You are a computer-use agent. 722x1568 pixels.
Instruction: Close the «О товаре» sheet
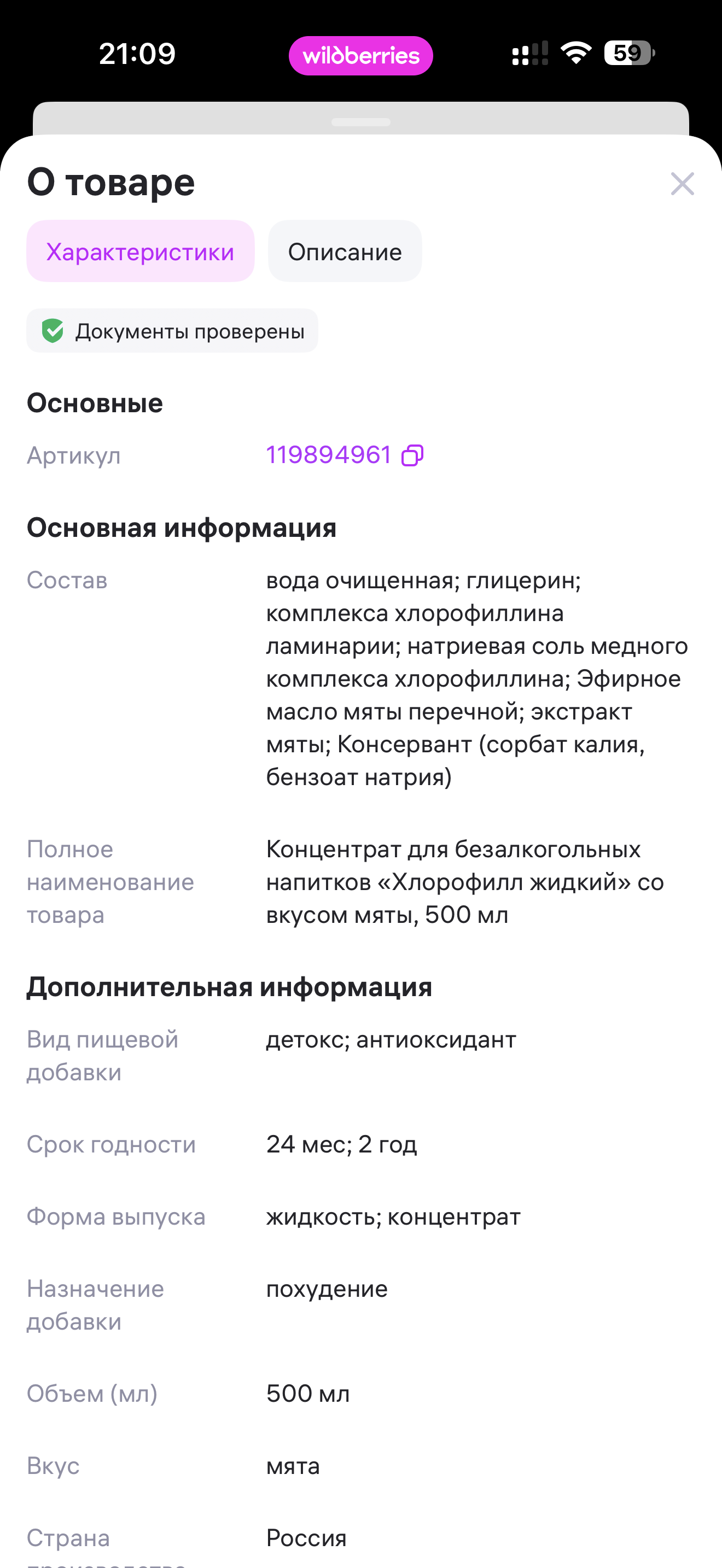pos(682,183)
